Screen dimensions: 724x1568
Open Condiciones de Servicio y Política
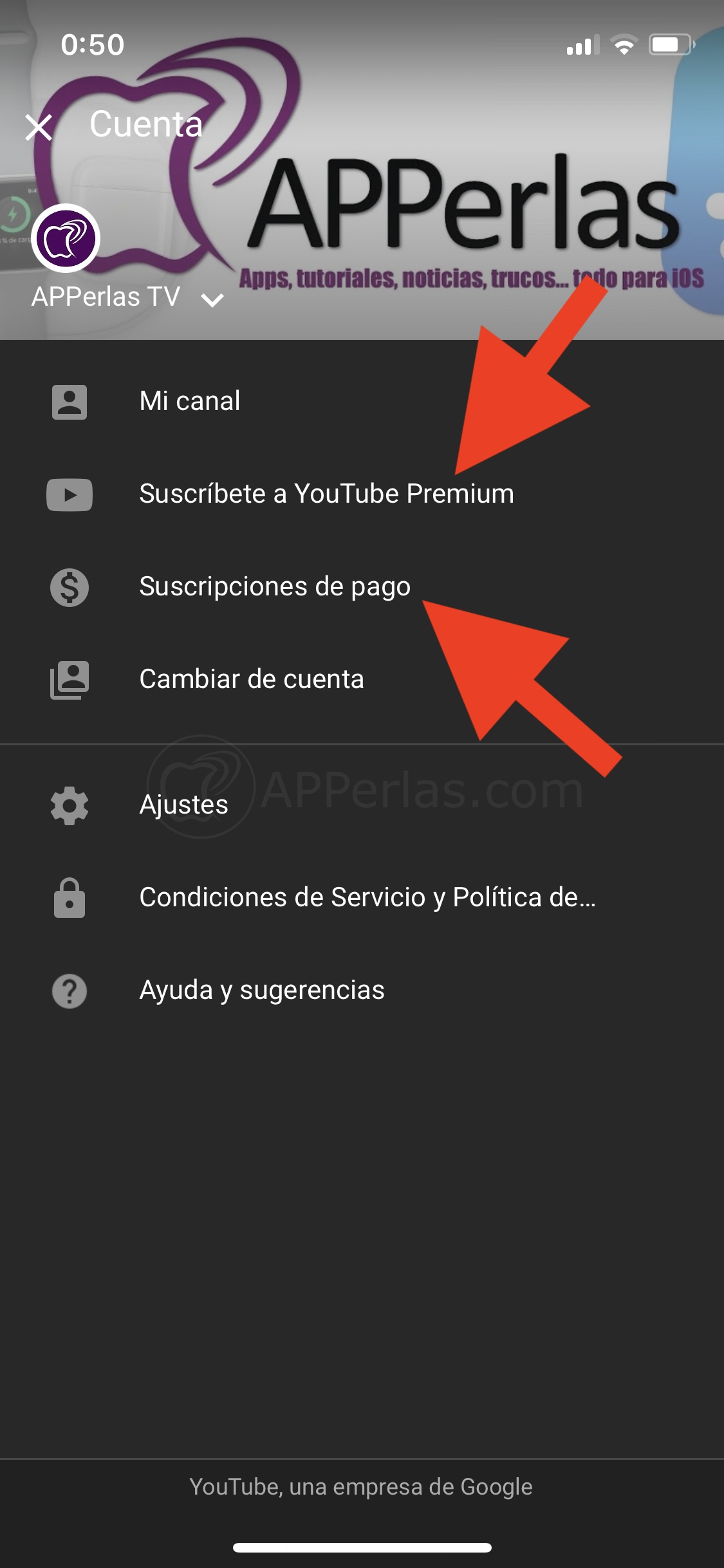pyautogui.click(x=362, y=897)
